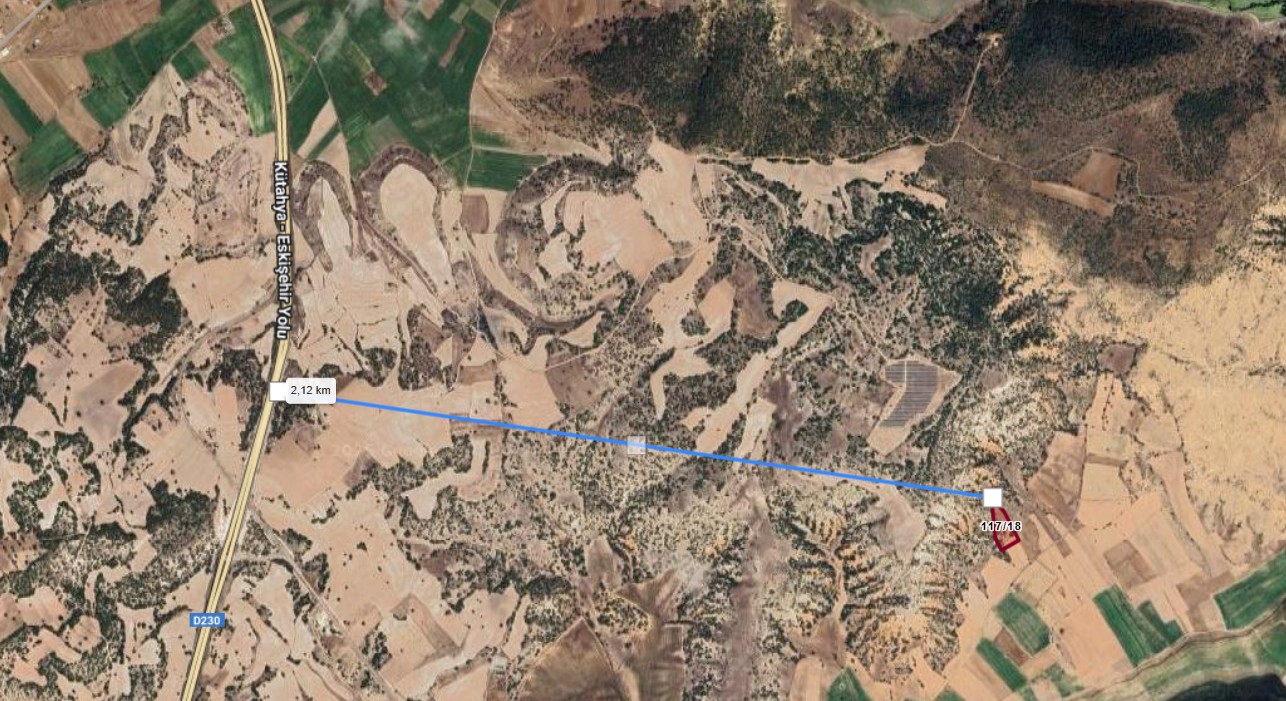Tap the measurement endpoint next to parcel 117/18
This screenshot has width=1286, height=701.
(992, 497)
